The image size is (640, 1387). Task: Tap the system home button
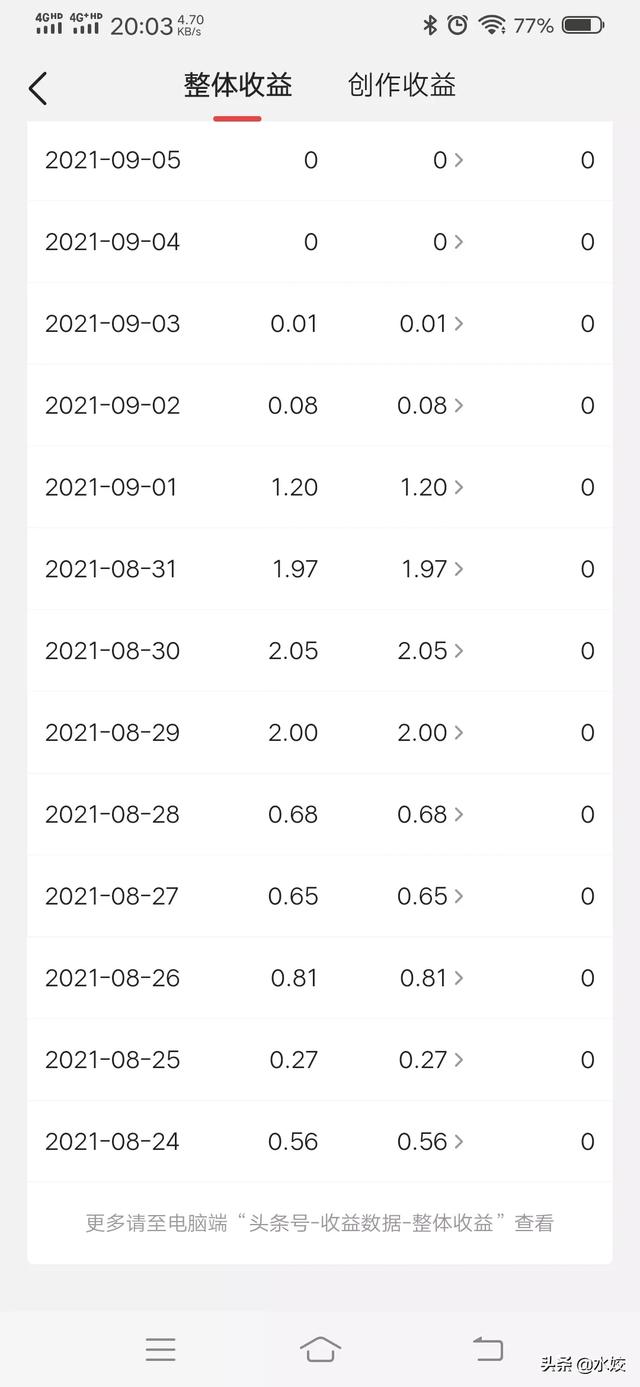(320, 1349)
